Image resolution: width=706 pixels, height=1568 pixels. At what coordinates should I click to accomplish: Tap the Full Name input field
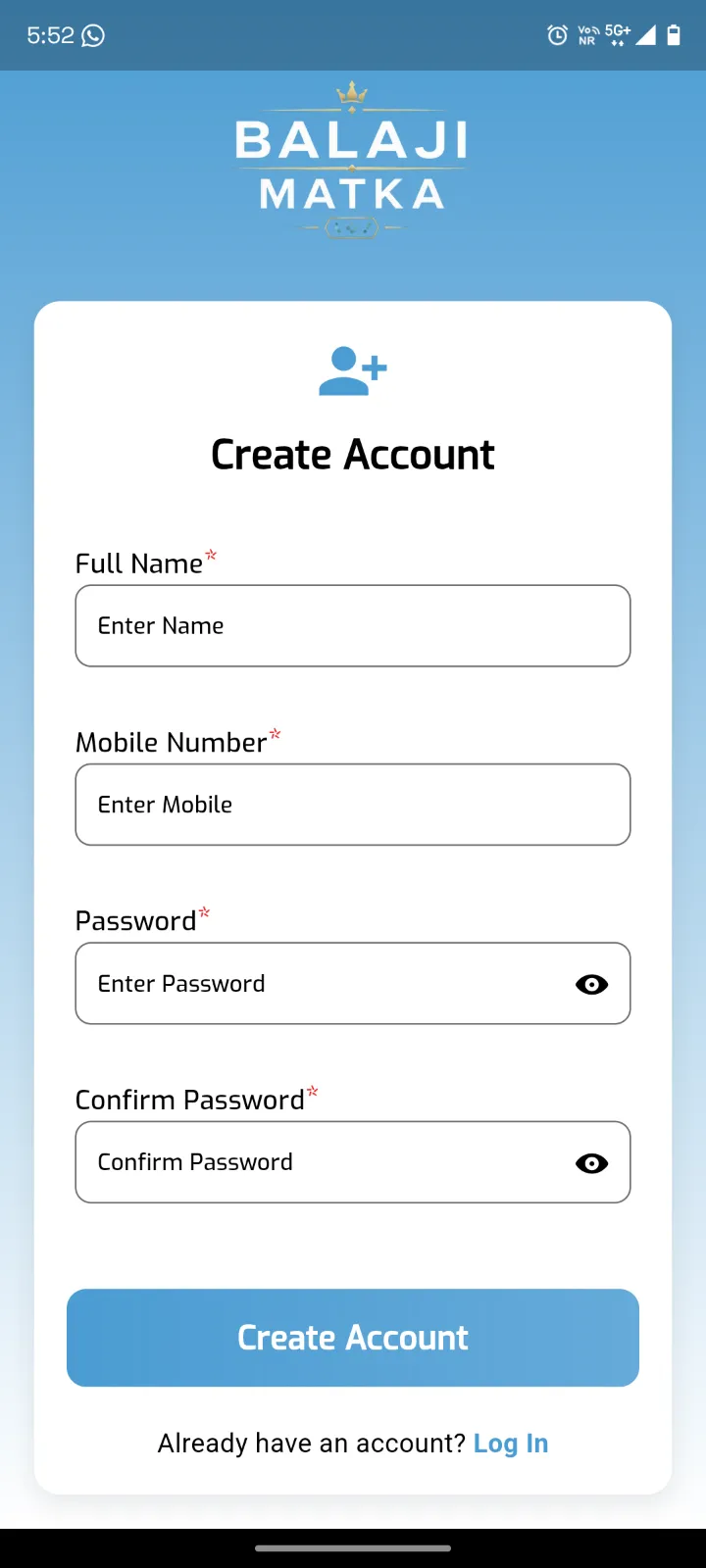click(x=353, y=626)
